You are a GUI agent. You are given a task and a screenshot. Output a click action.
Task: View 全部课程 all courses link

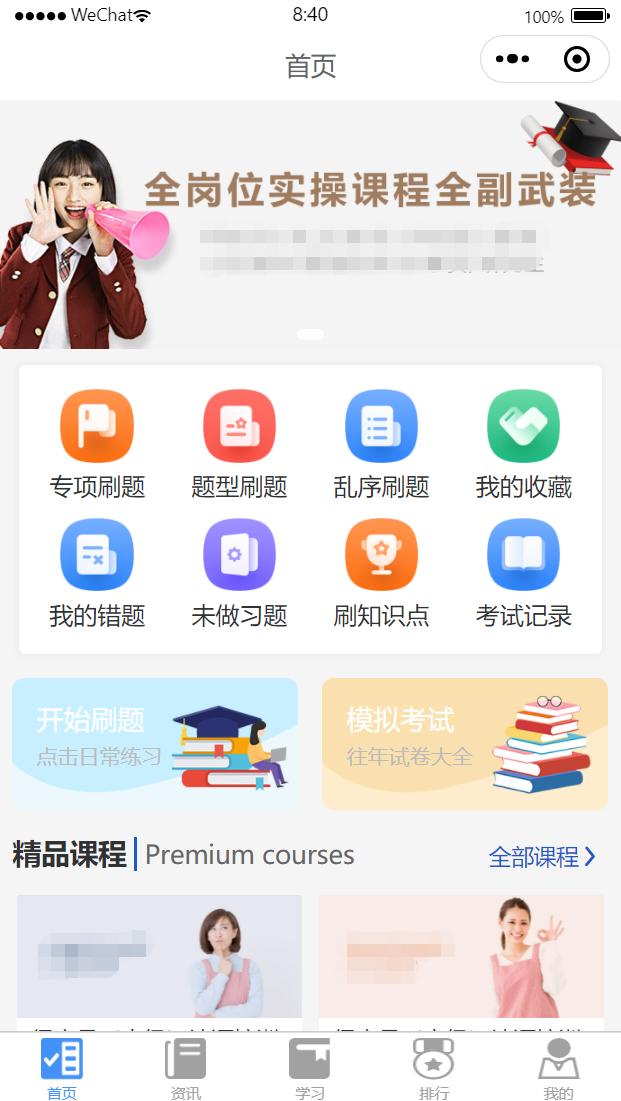[x=541, y=857]
